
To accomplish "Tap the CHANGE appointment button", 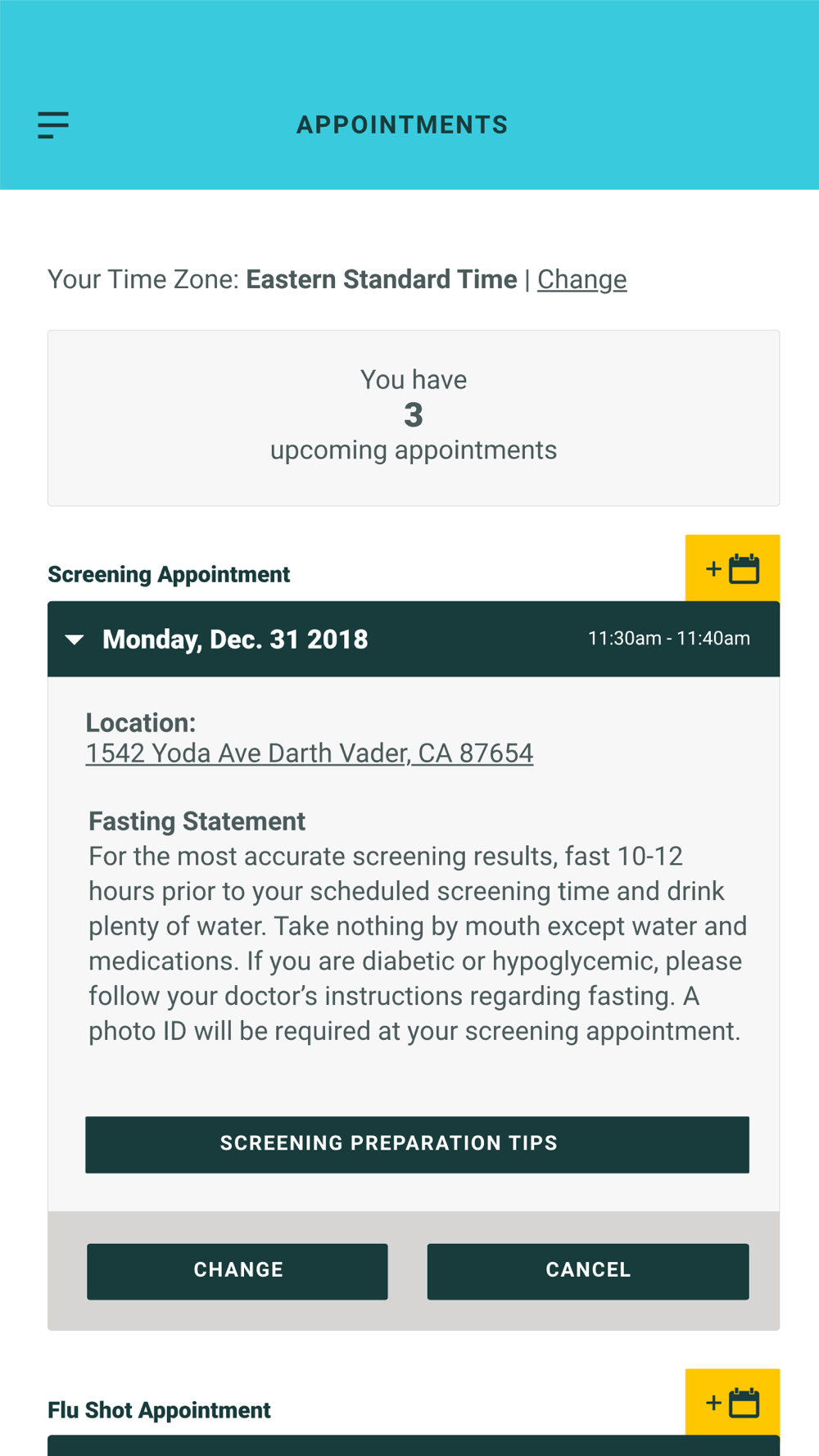I will (x=238, y=1271).
